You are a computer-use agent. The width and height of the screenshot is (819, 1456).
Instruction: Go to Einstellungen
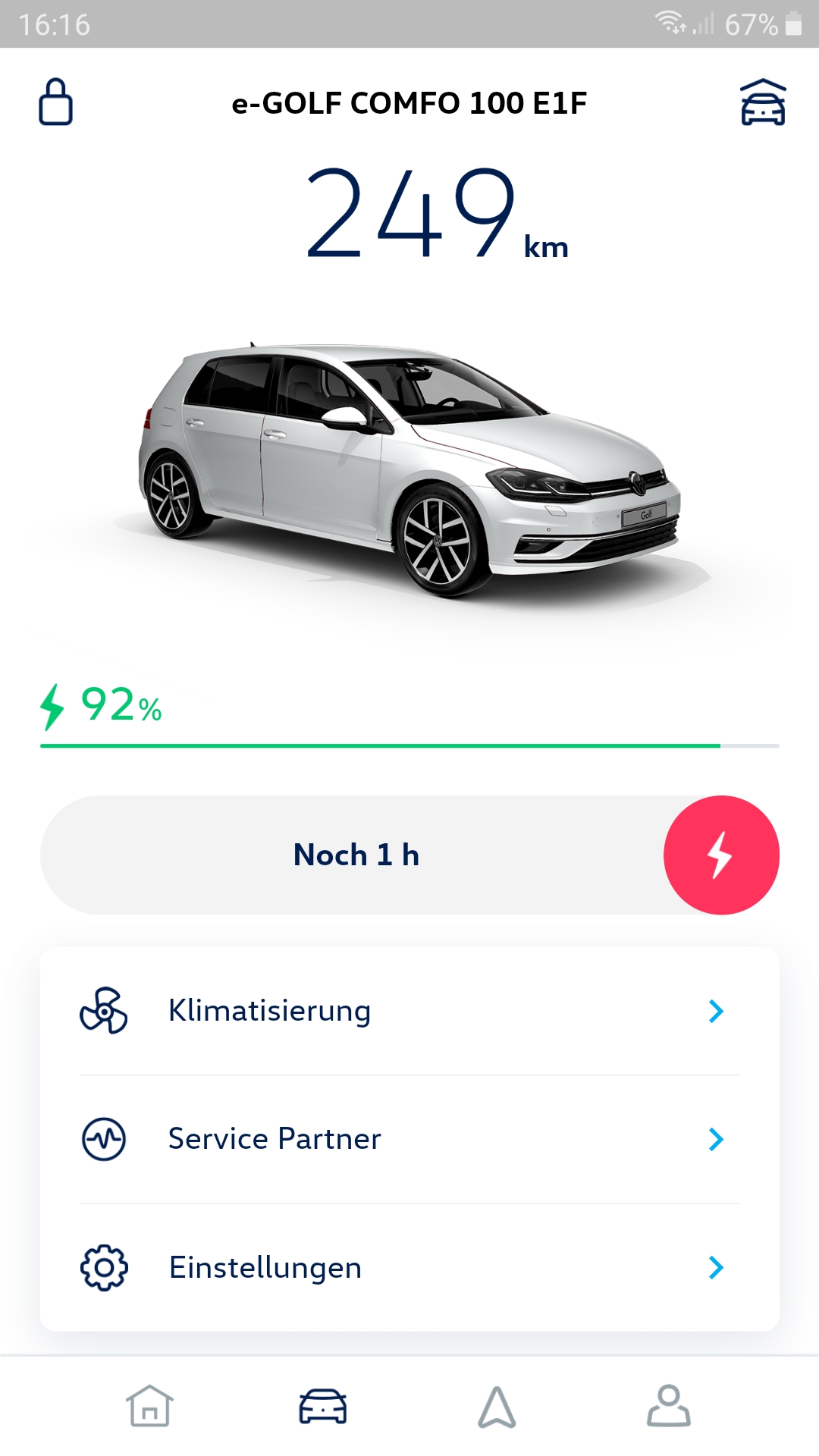(409, 1267)
